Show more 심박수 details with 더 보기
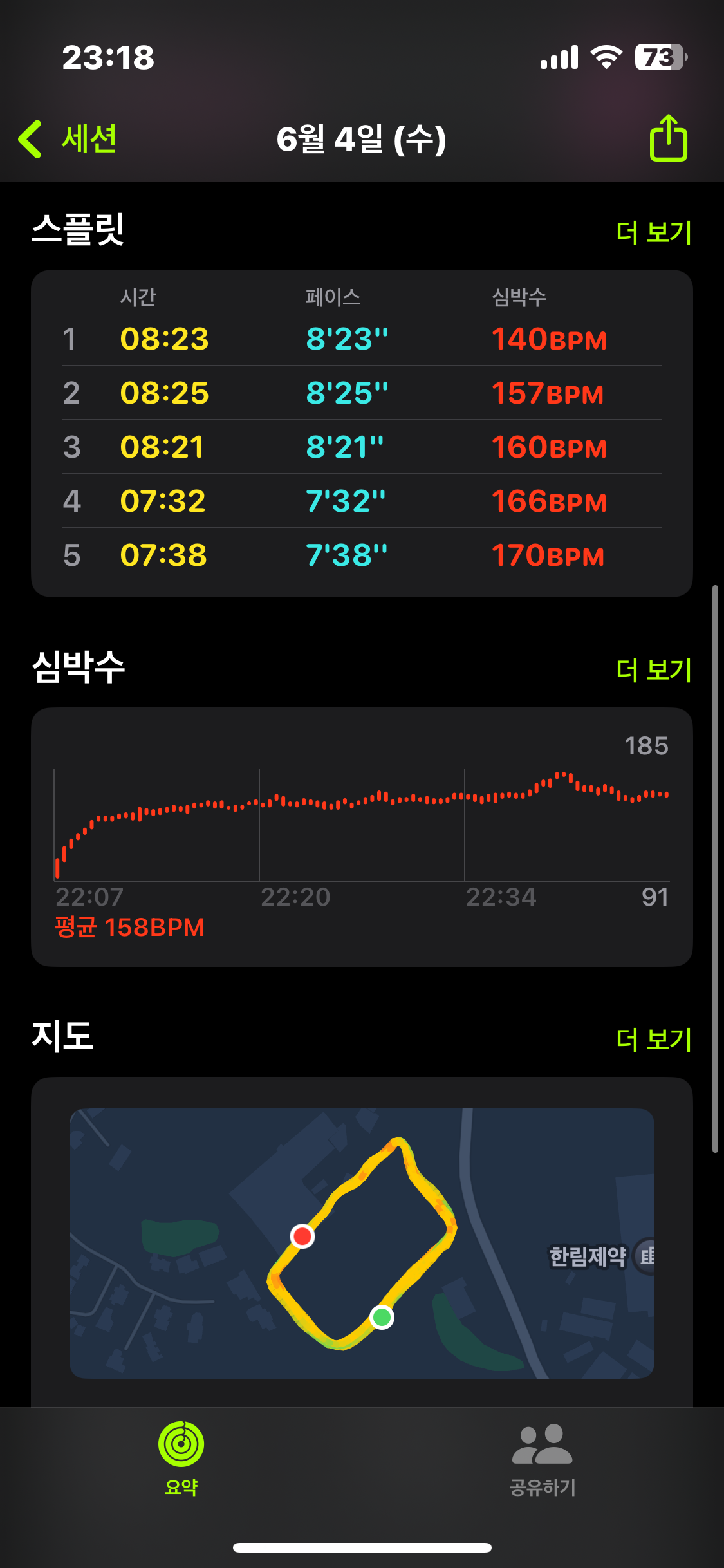 [653, 670]
